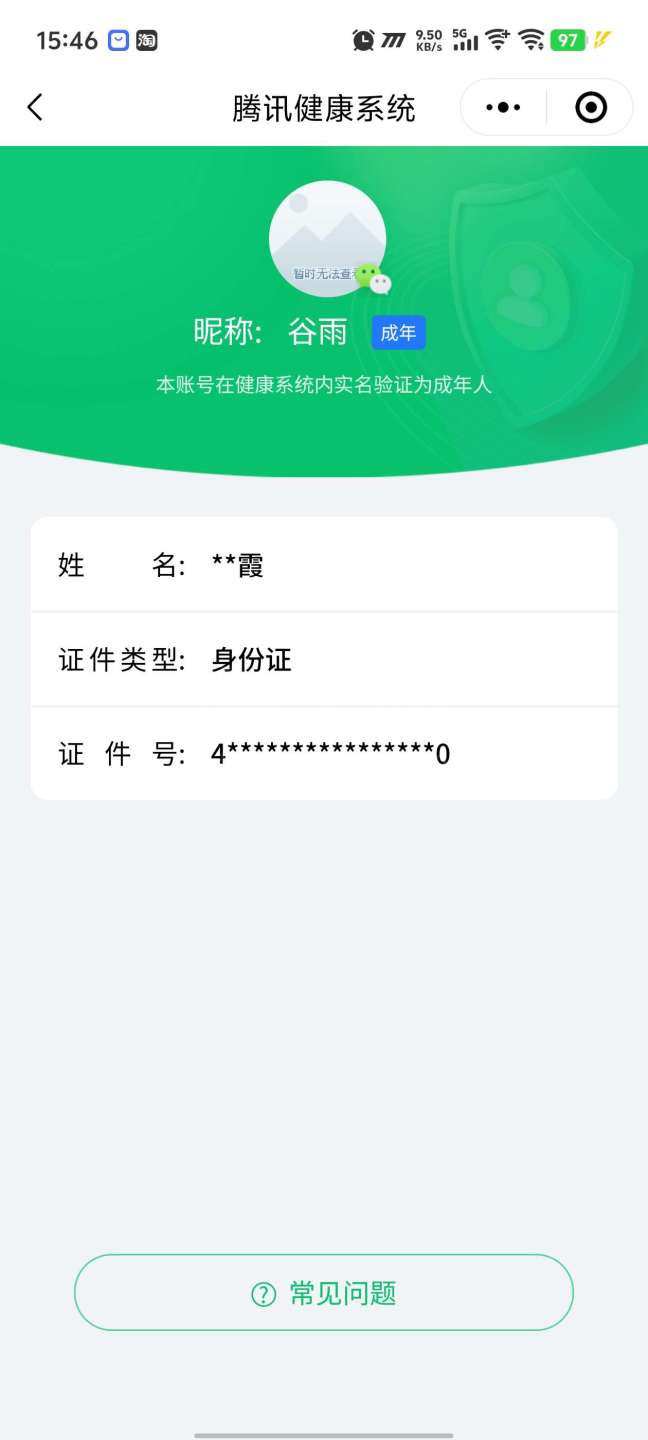648x1440 pixels.
Task: Close the mini program with the circle button
Action: click(x=591, y=107)
